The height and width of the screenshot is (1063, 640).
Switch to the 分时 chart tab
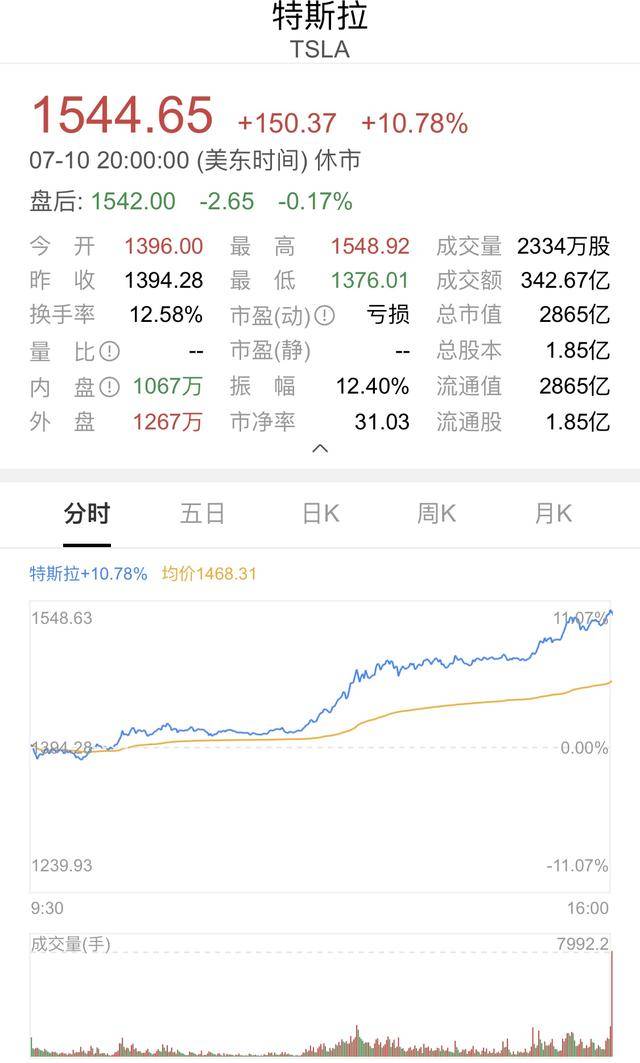click(x=87, y=514)
